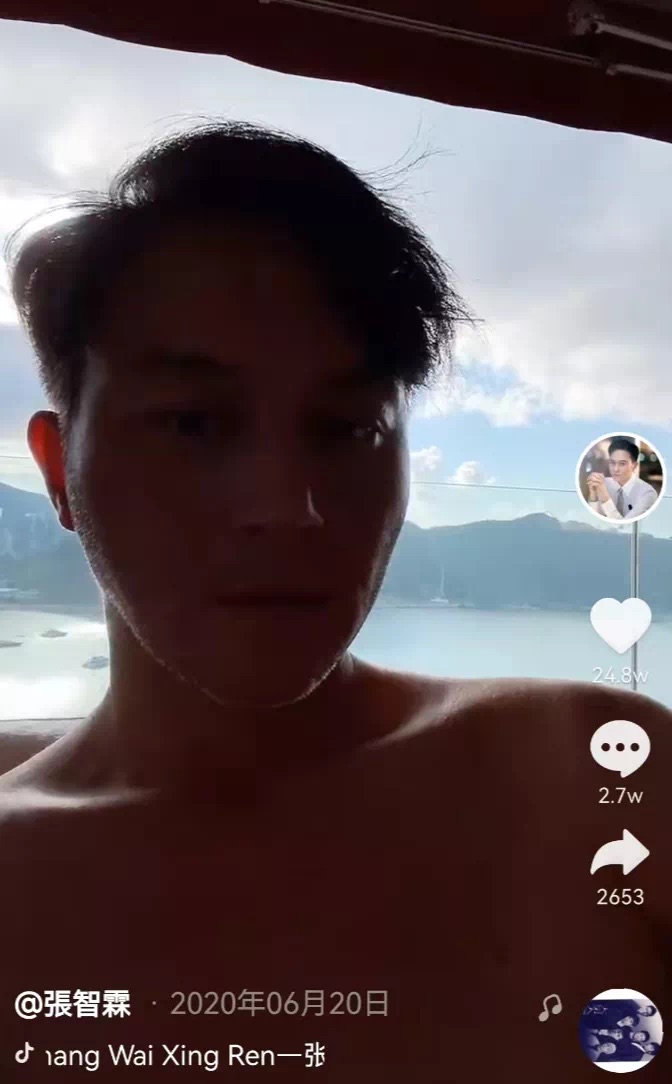Open the comments bubble
Image resolution: width=672 pixels, height=1084 pixels.
pos(620,747)
